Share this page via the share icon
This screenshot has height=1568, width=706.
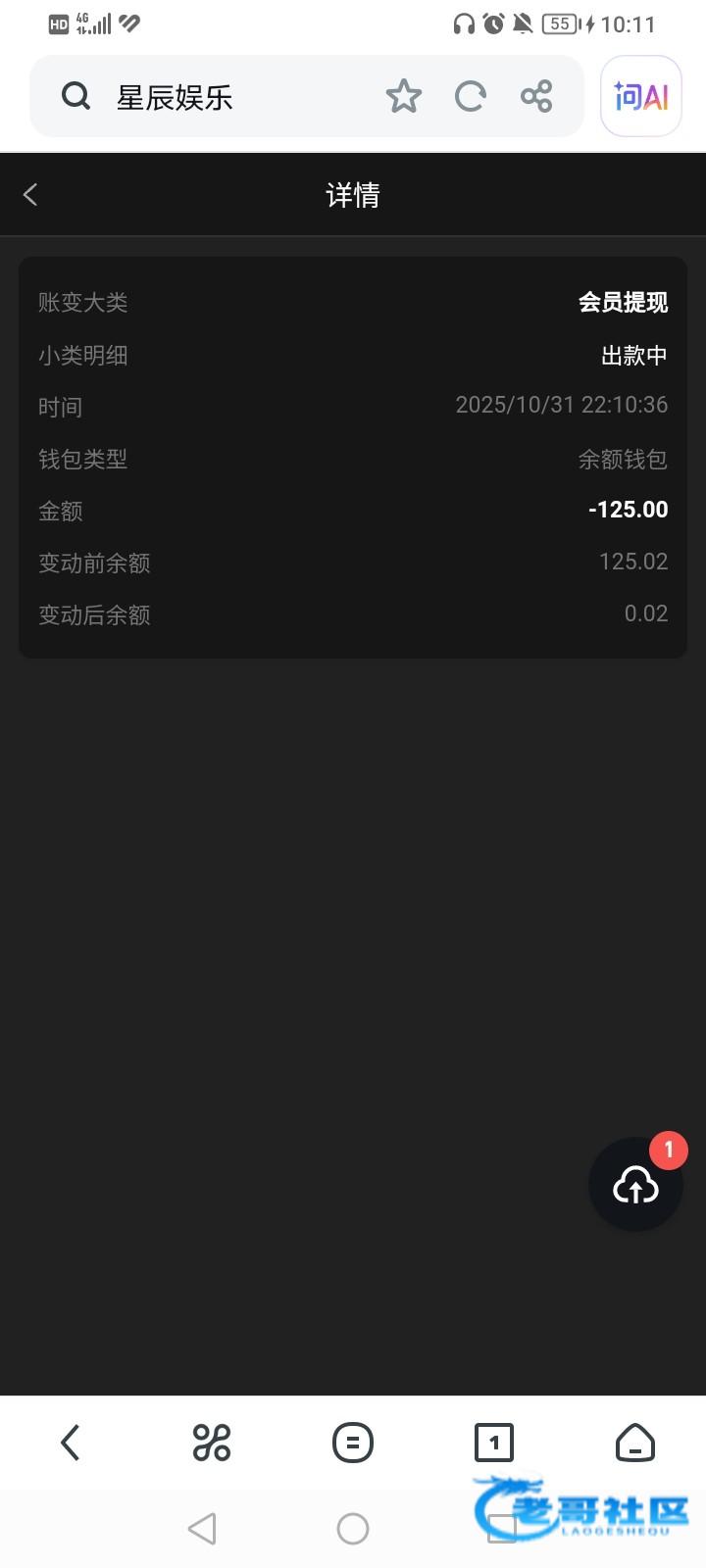(x=536, y=97)
